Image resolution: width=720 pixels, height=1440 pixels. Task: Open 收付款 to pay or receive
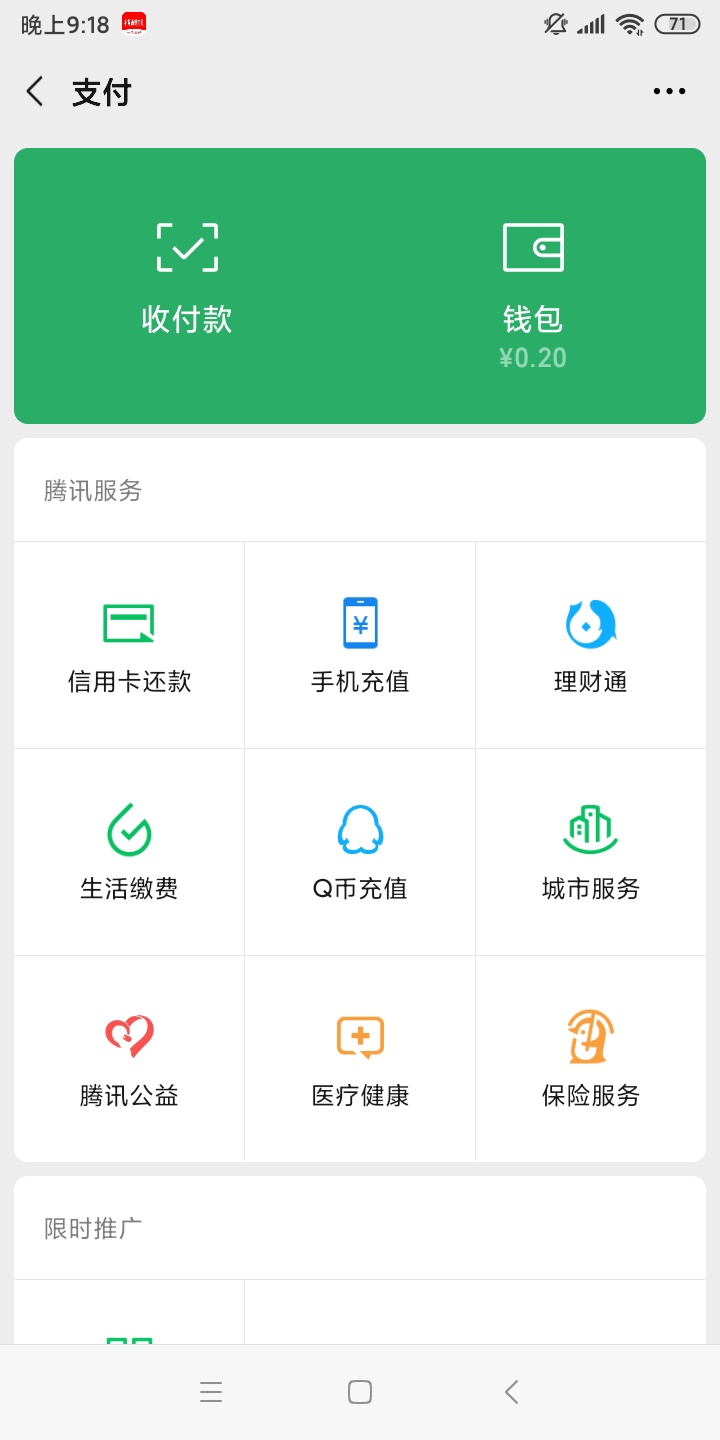pyautogui.click(x=187, y=278)
